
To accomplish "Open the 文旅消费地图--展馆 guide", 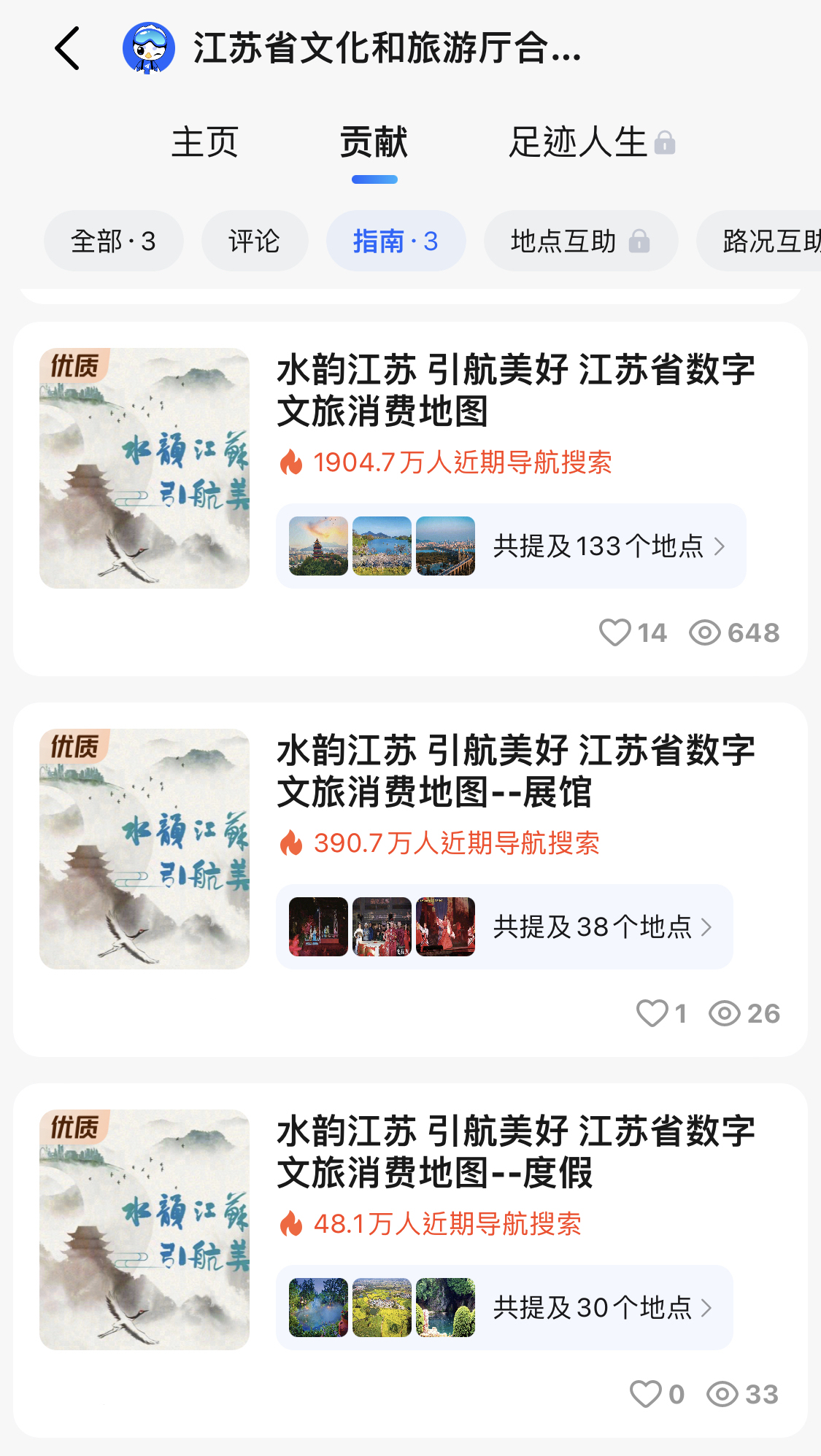I will [515, 771].
